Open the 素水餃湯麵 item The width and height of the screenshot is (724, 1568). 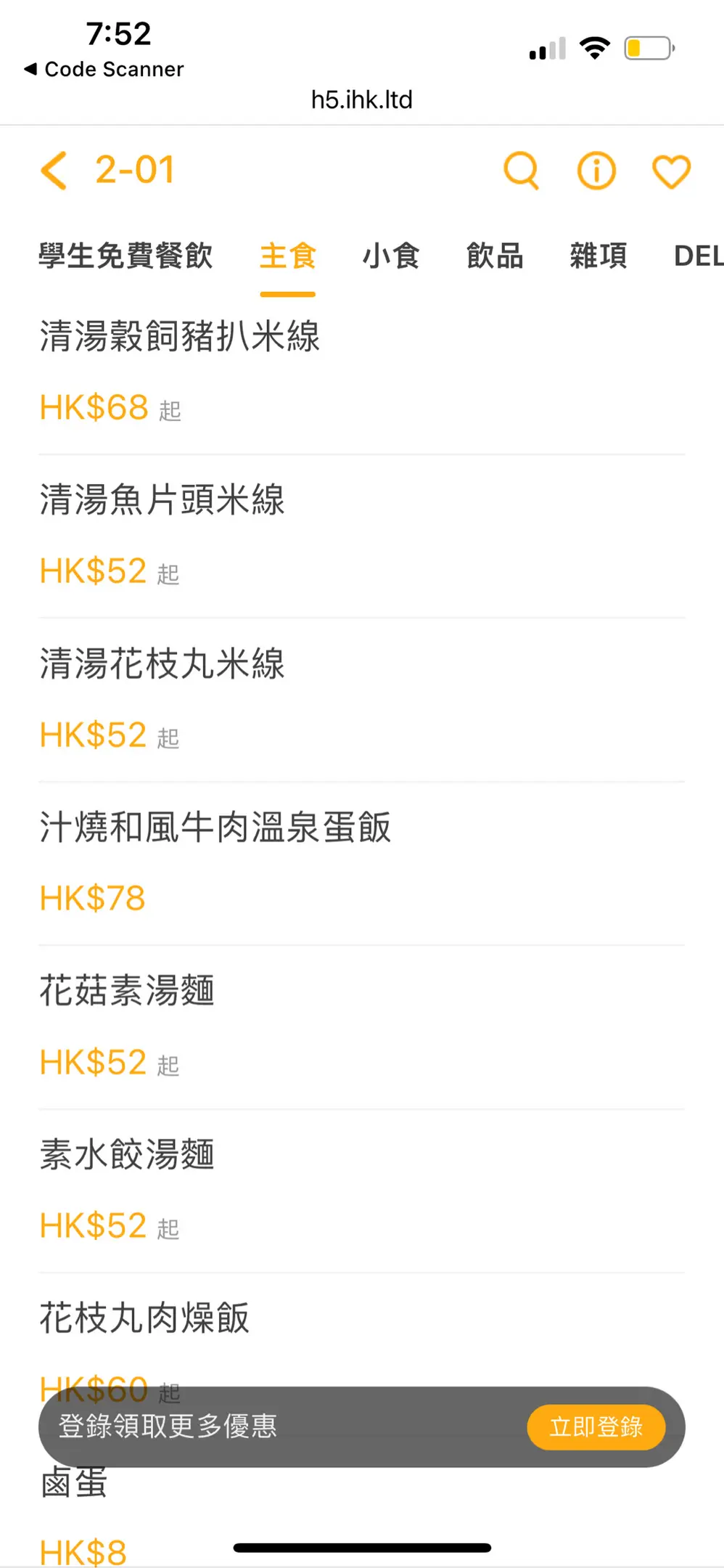tap(361, 1191)
